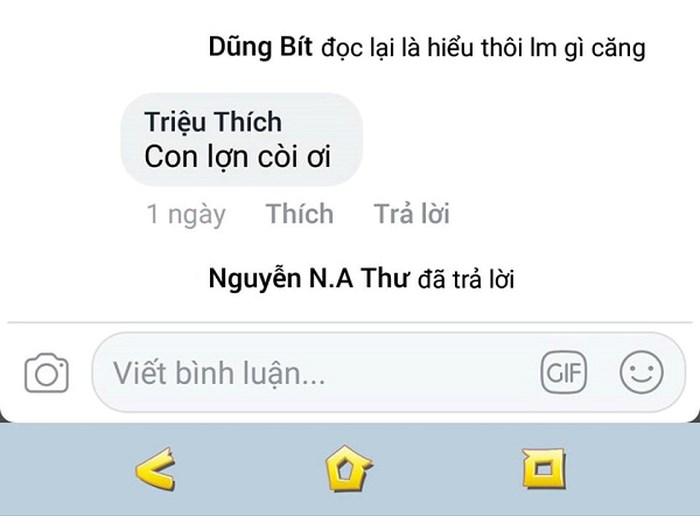Go to the home screen
700x516 pixels.
[349, 467]
